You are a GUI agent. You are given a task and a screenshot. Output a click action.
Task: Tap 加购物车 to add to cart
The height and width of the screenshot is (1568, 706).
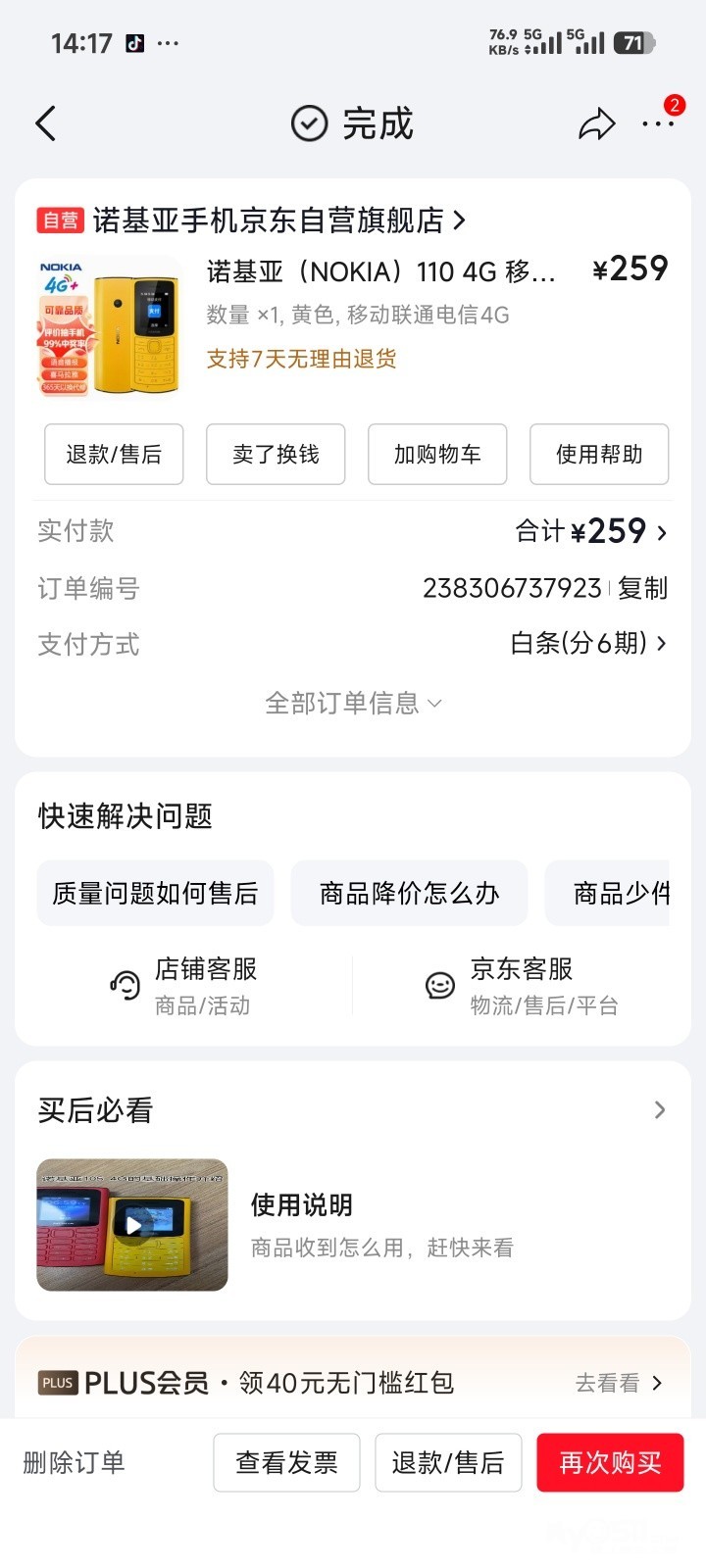point(437,454)
